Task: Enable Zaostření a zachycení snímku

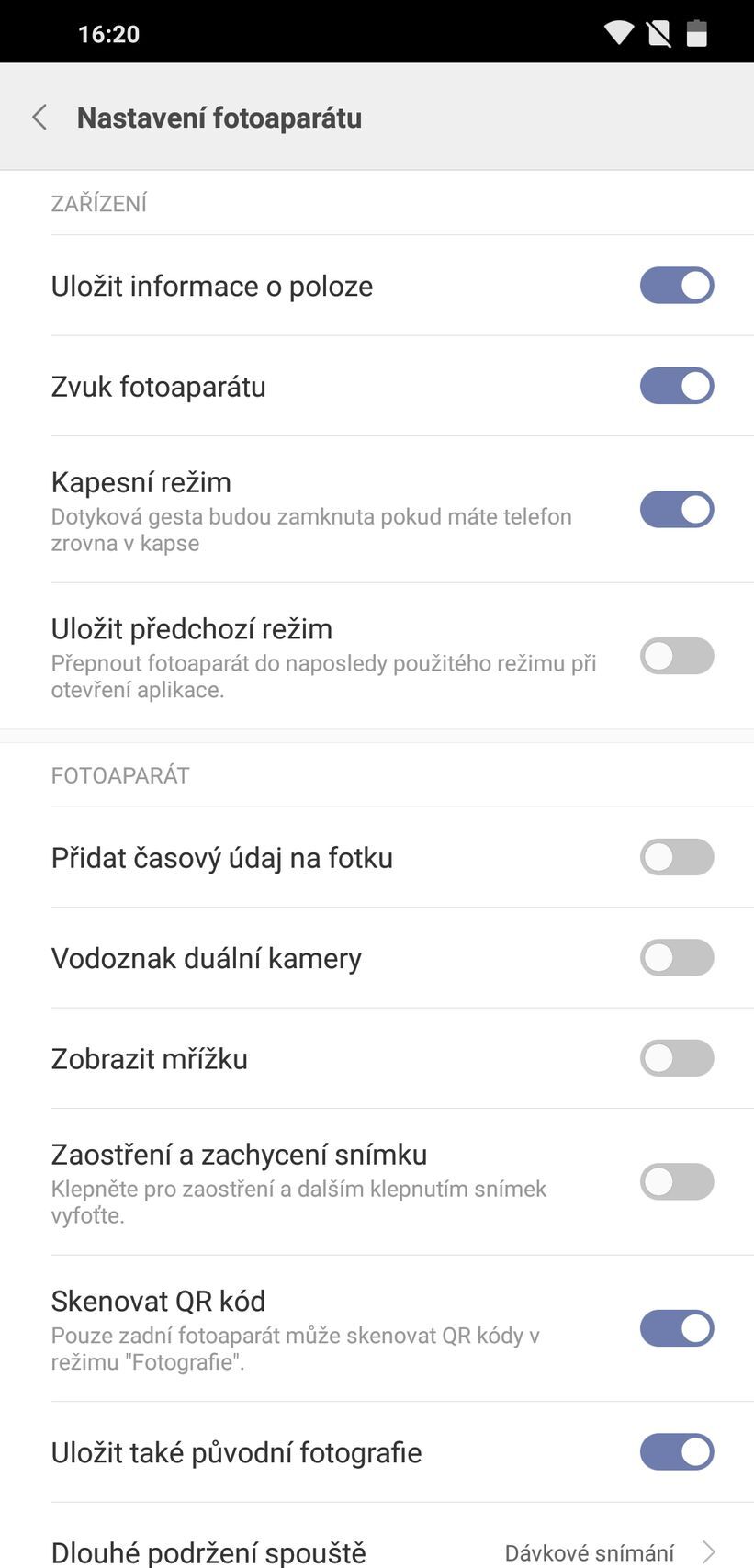Action: tap(677, 1182)
